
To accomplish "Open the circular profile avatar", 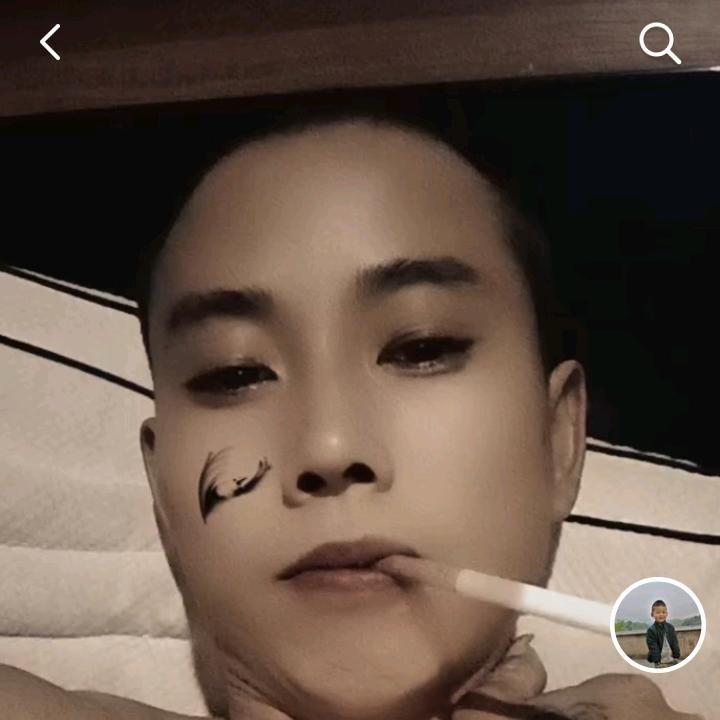I will [658, 624].
